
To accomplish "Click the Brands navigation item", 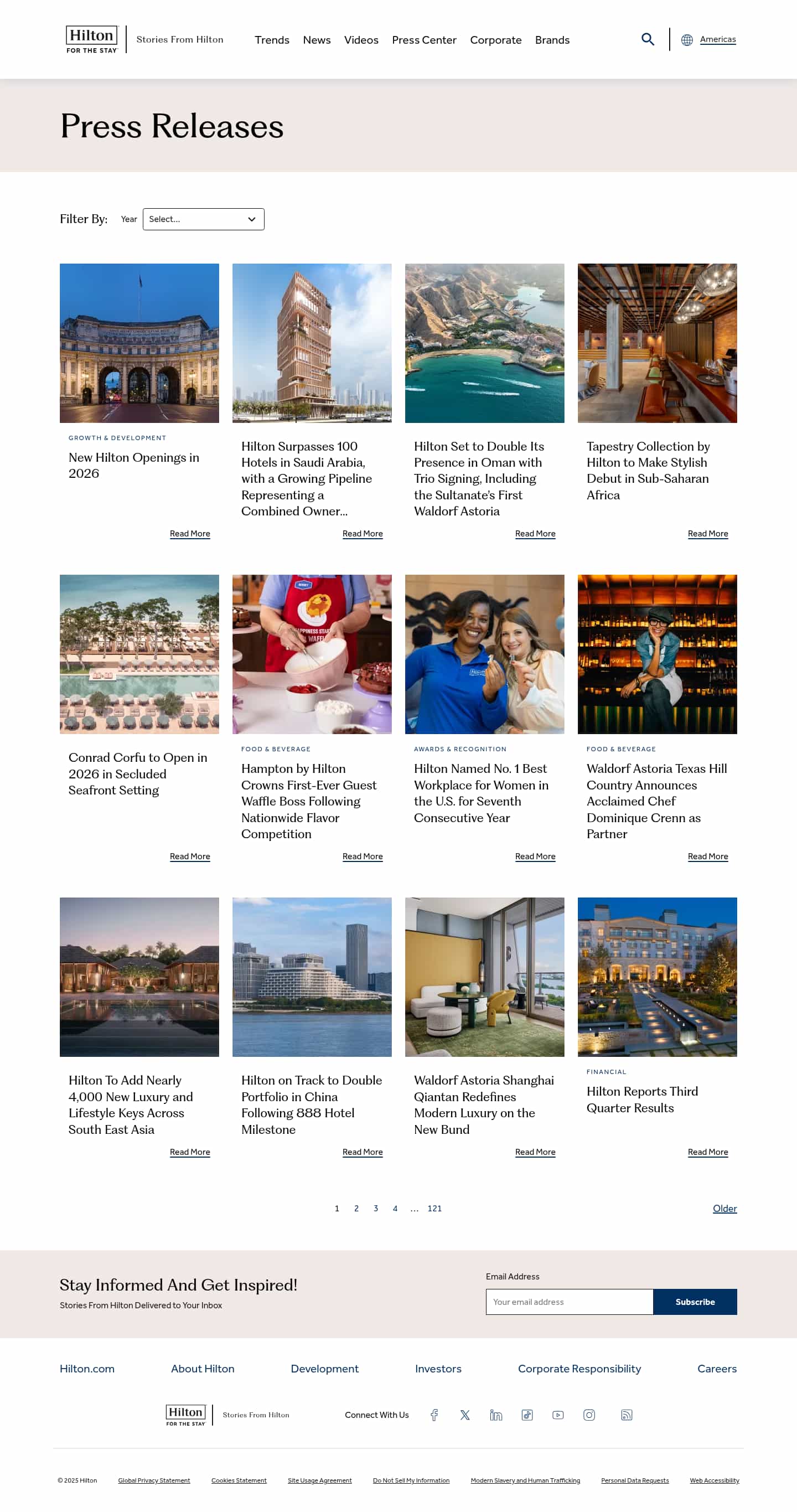I will pos(552,40).
